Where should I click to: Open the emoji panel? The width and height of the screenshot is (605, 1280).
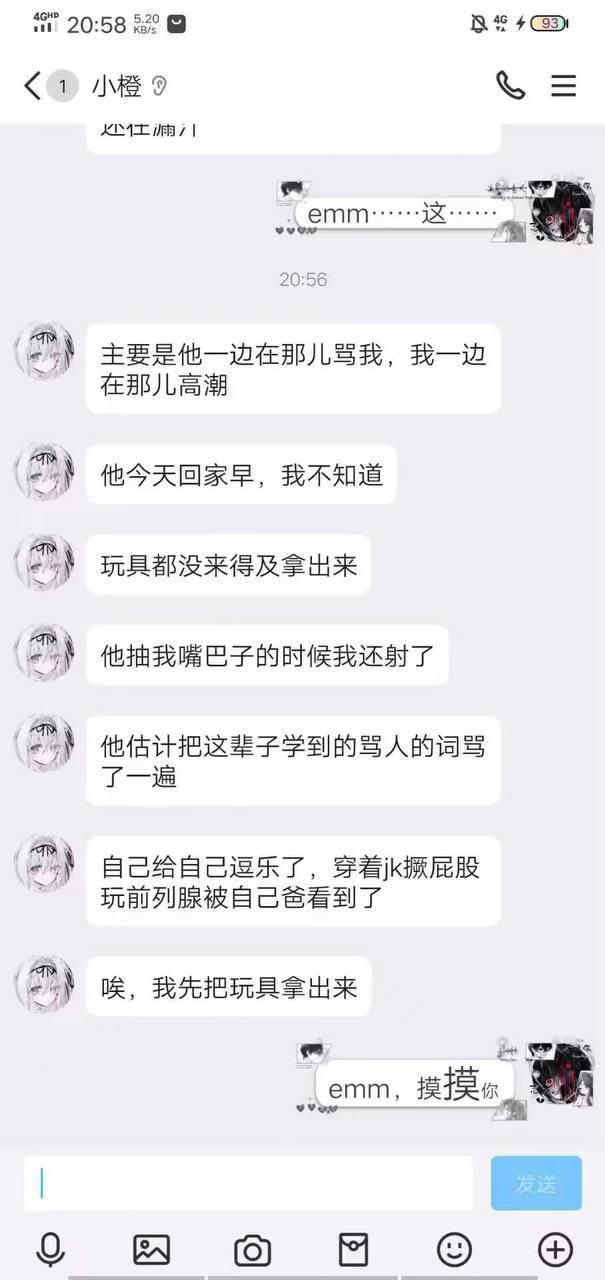coord(454,1249)
